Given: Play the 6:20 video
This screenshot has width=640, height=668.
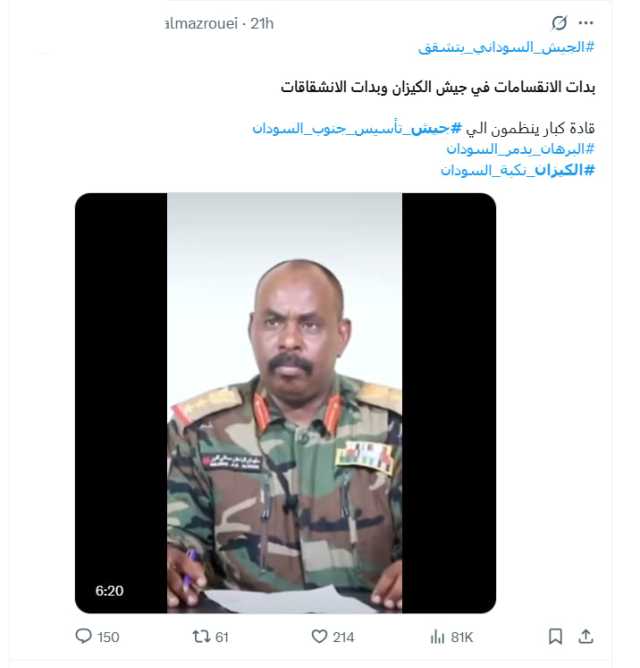Looking at the screenshot, I should click(285, 403).
